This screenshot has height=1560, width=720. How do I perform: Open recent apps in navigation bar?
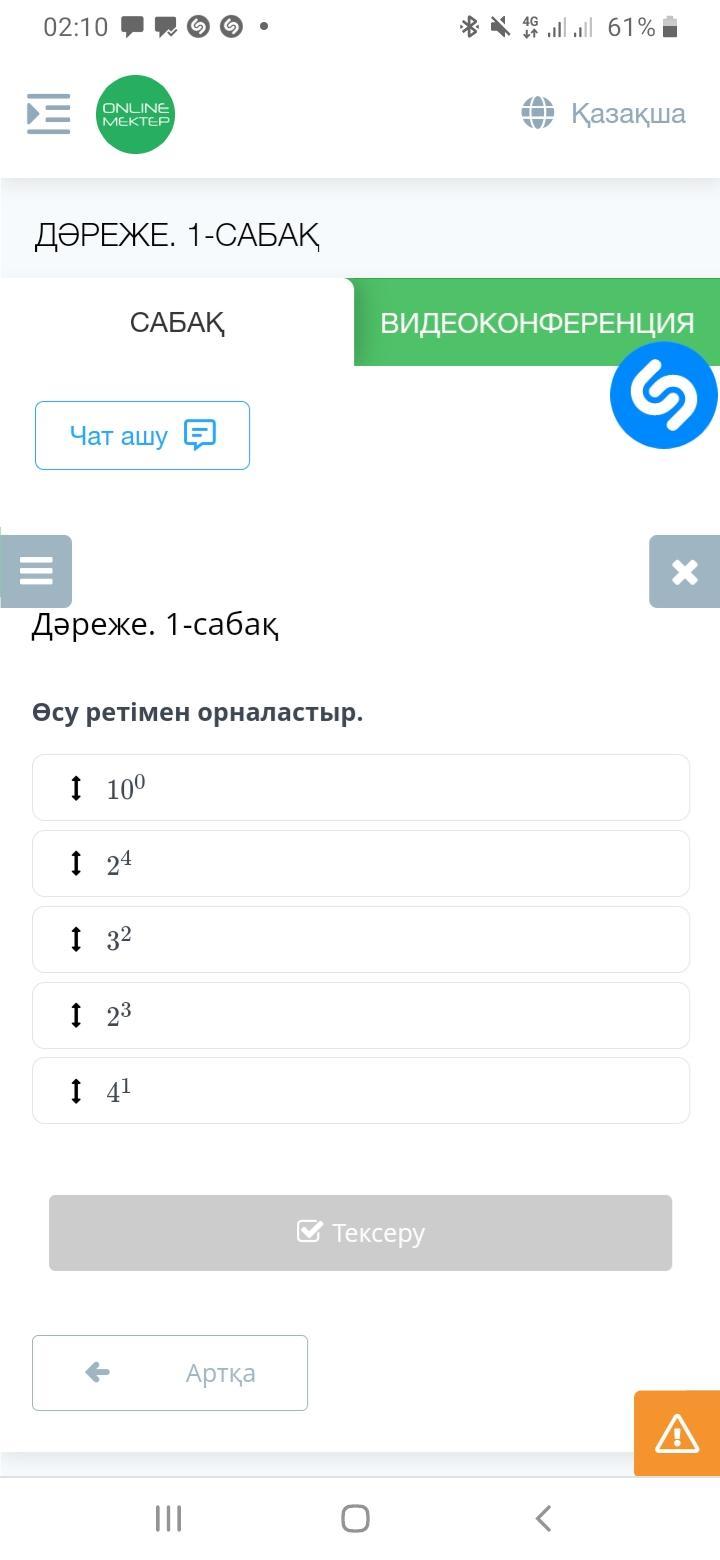[168, 1519]
